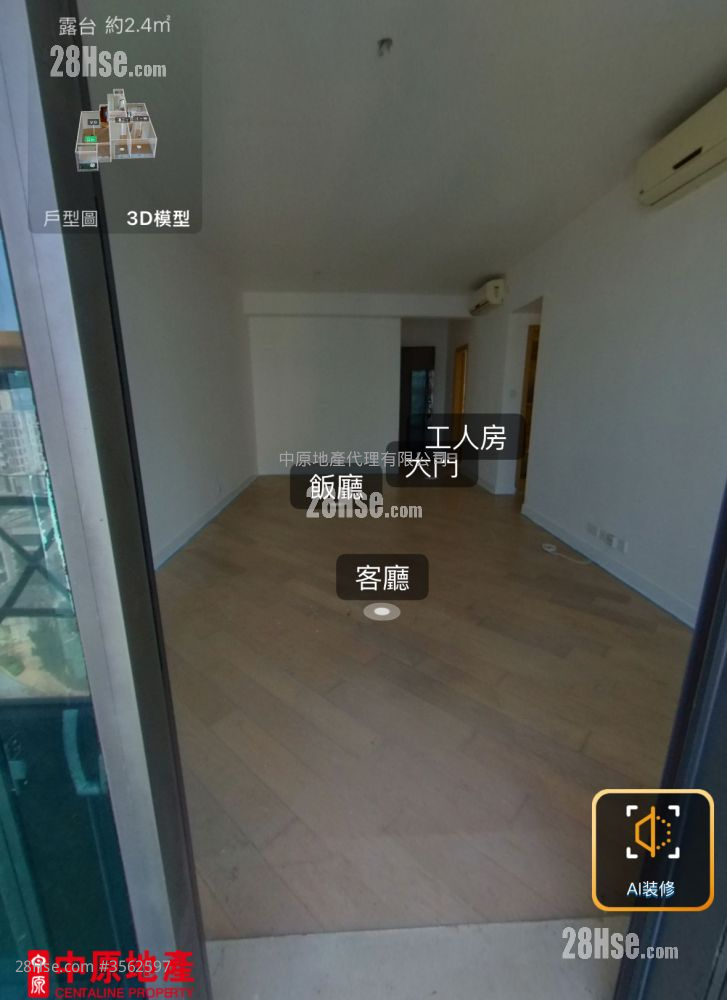Switch to the 戶型圖 floor plan view
The image size is (727, 1000).
(70, 218)
